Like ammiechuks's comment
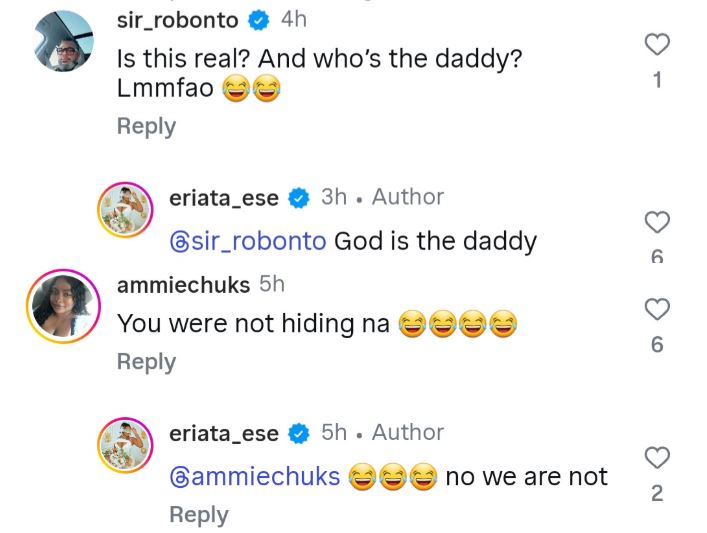This screenshot has width=707, height=533. [x=656, y=308]
